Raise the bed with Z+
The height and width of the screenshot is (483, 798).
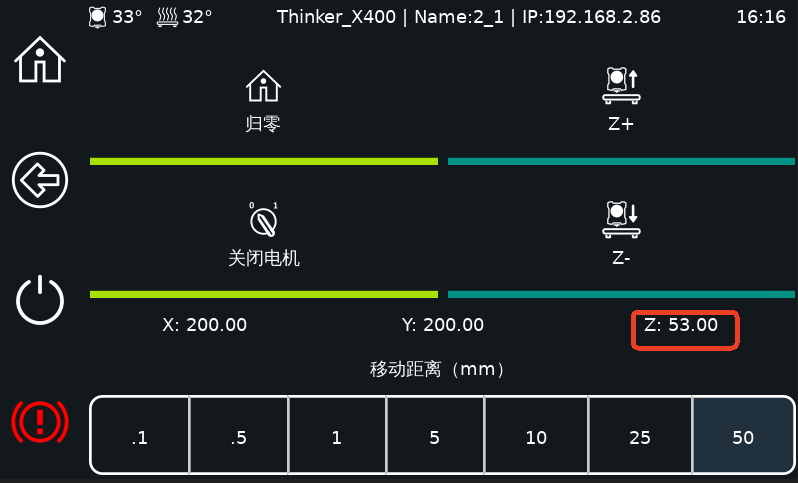(621, 103)
